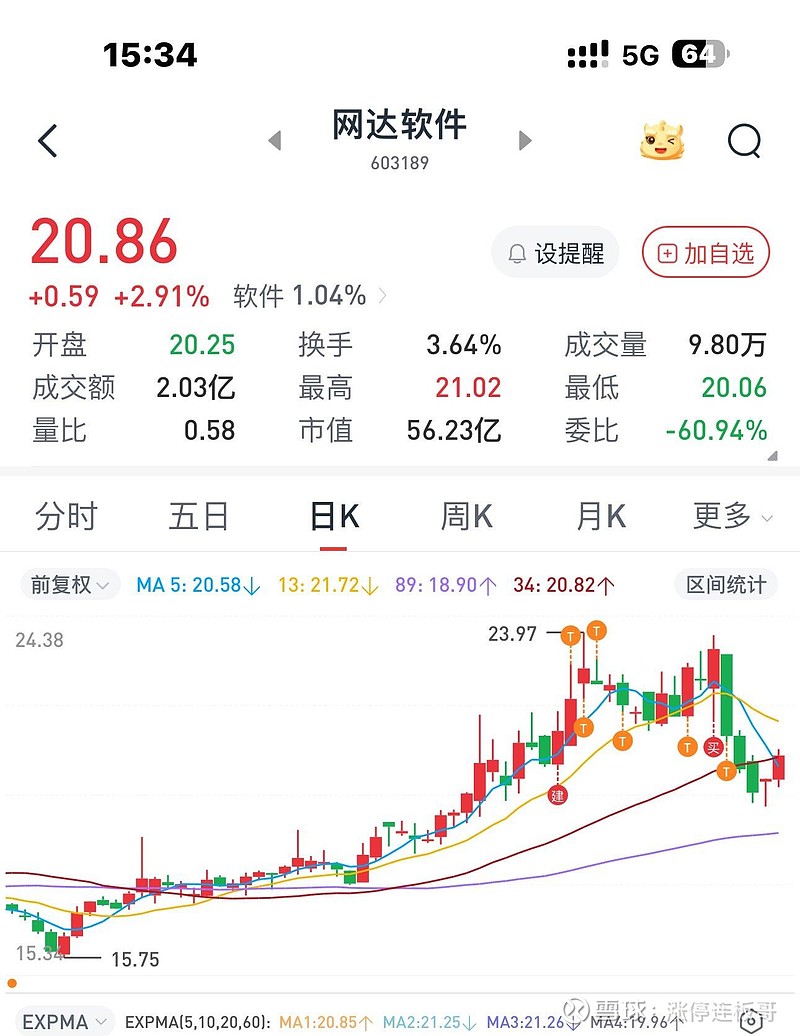This screenshot has width=800, height=1036.
Task: Open the 软件 sector link
Action: 310,296
